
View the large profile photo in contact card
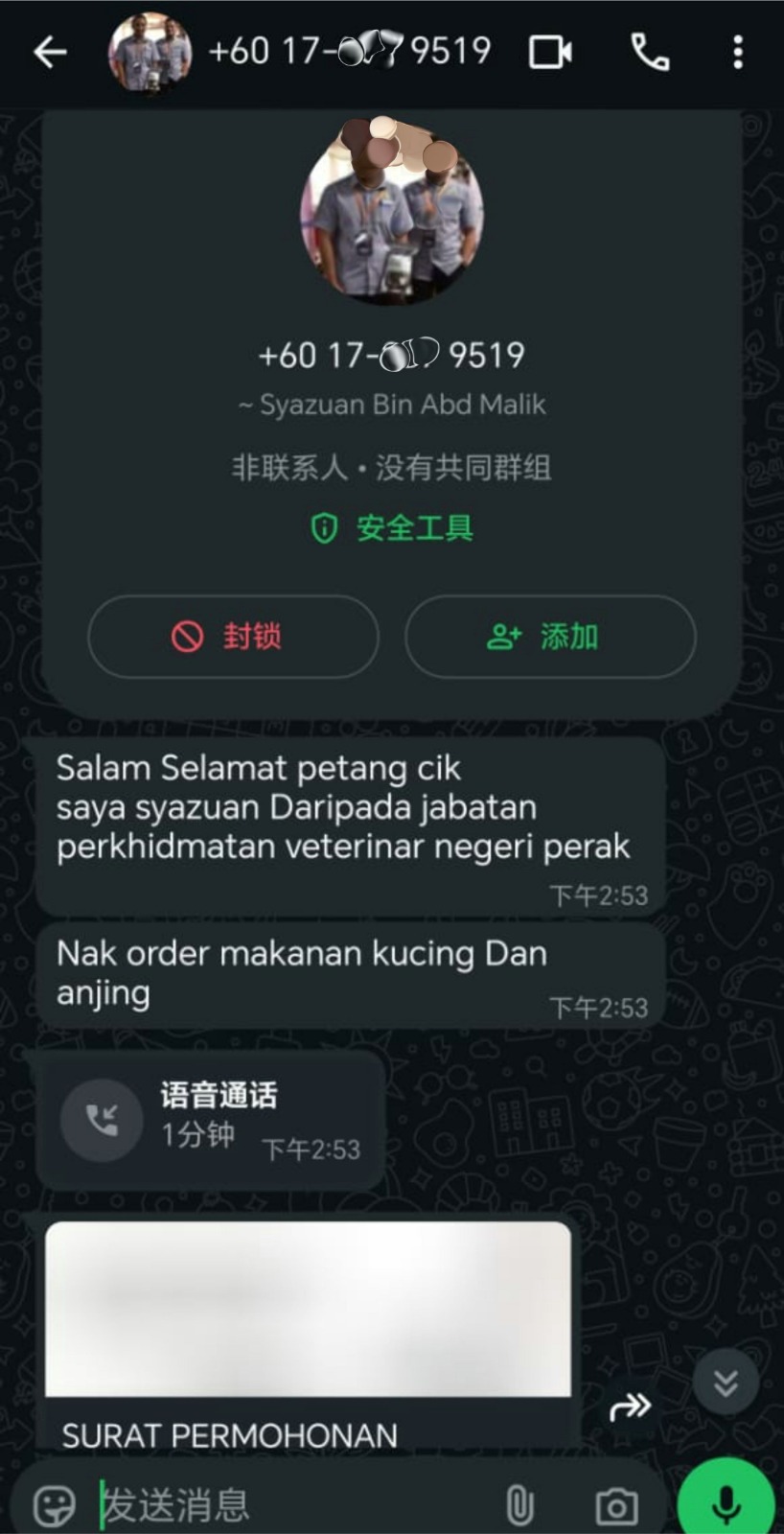click(392, 213)
